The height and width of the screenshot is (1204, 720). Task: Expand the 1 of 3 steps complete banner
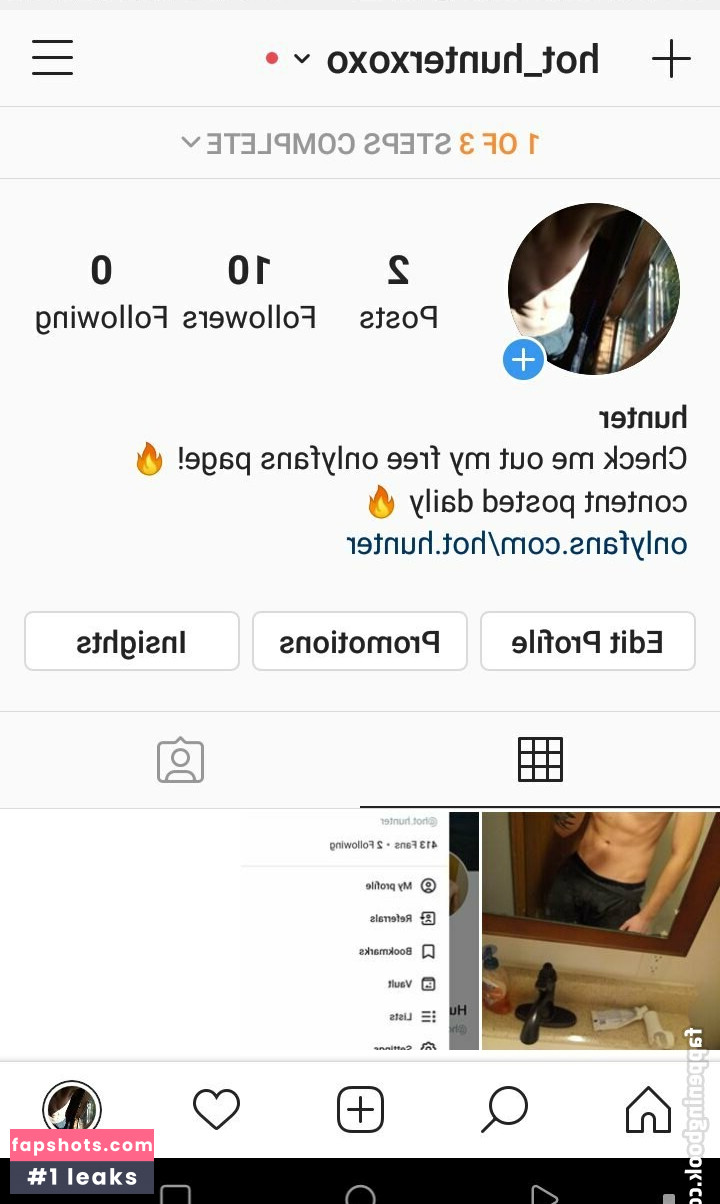point(360,143)
